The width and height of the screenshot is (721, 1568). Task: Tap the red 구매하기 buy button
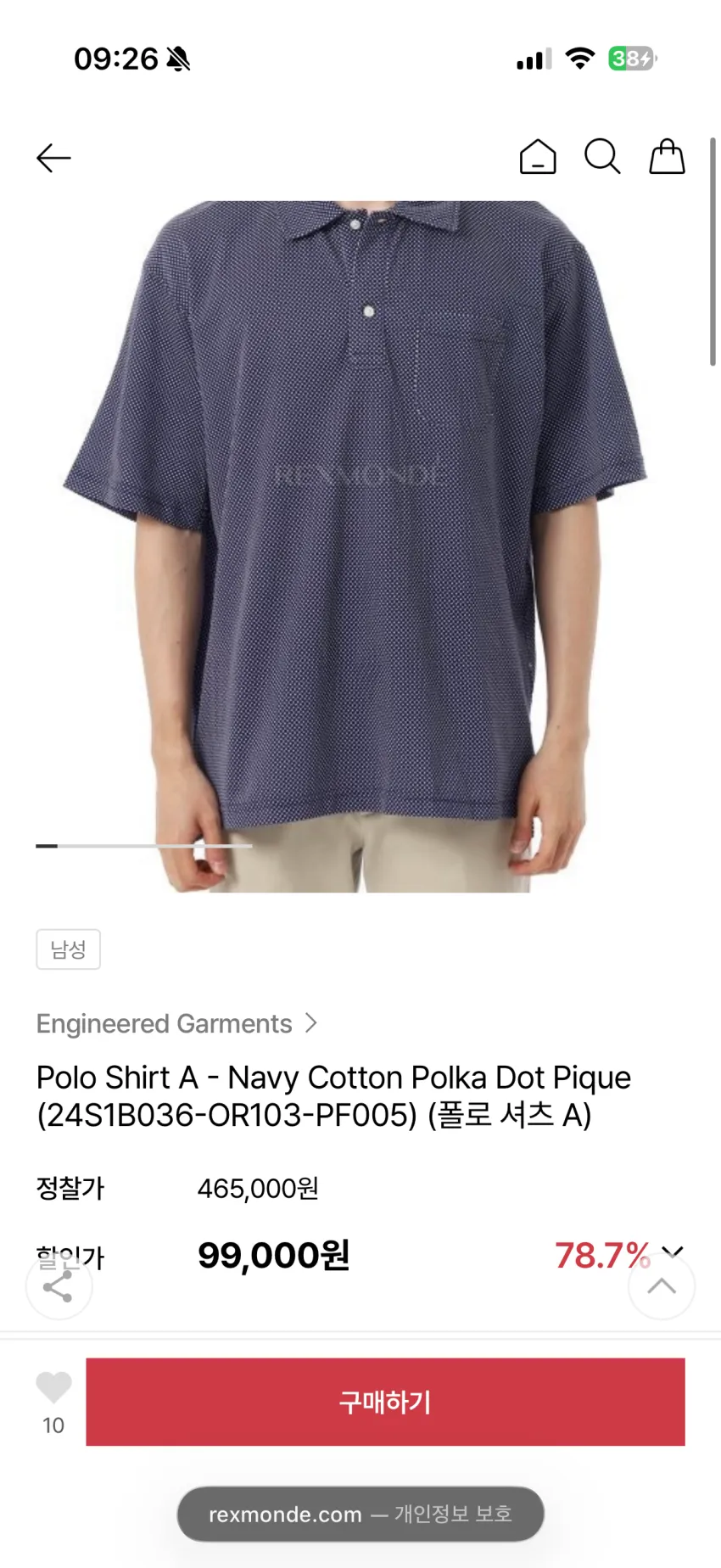385,1402
